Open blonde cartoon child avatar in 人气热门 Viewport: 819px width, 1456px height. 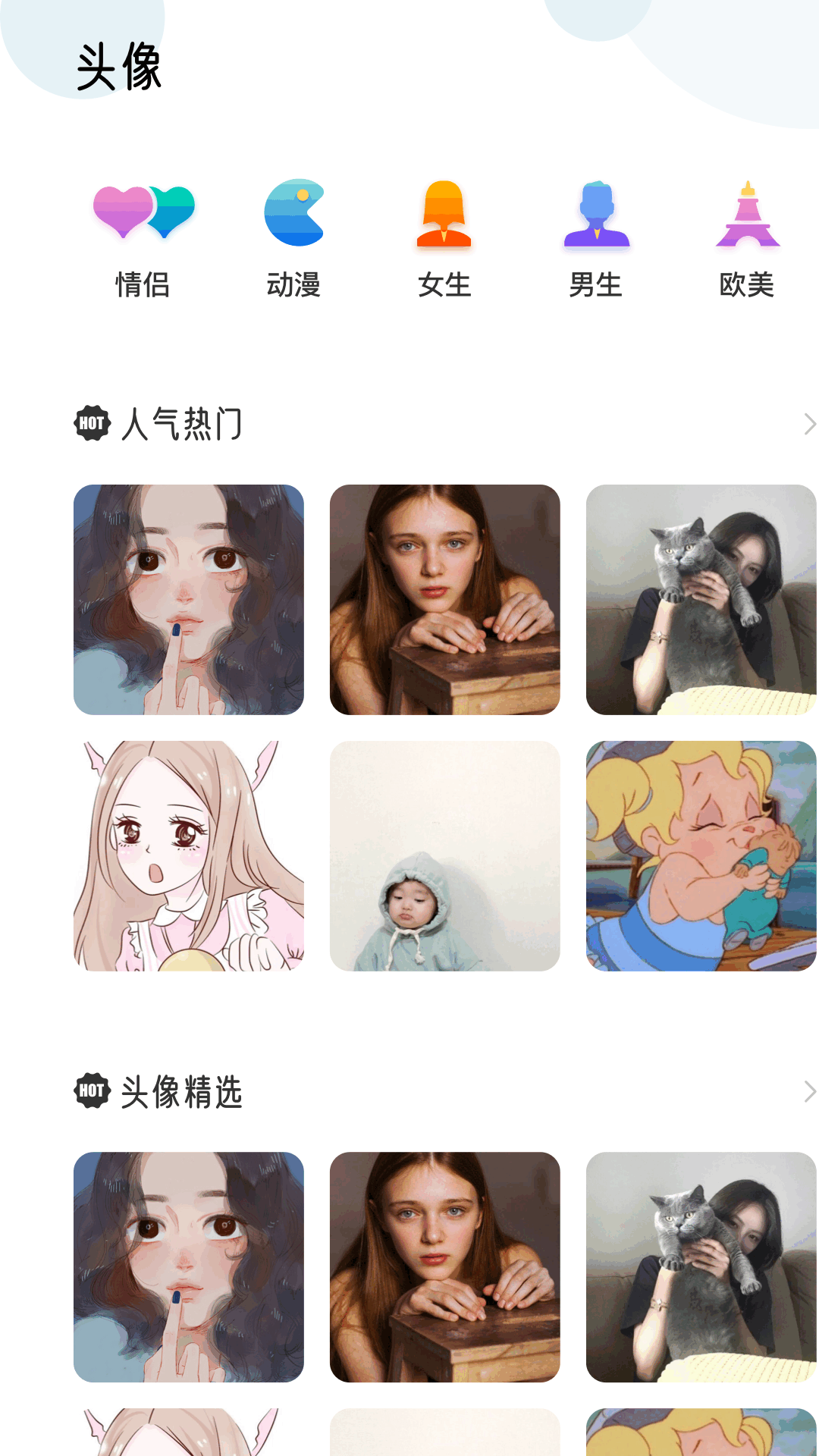(x=701, y=856)
